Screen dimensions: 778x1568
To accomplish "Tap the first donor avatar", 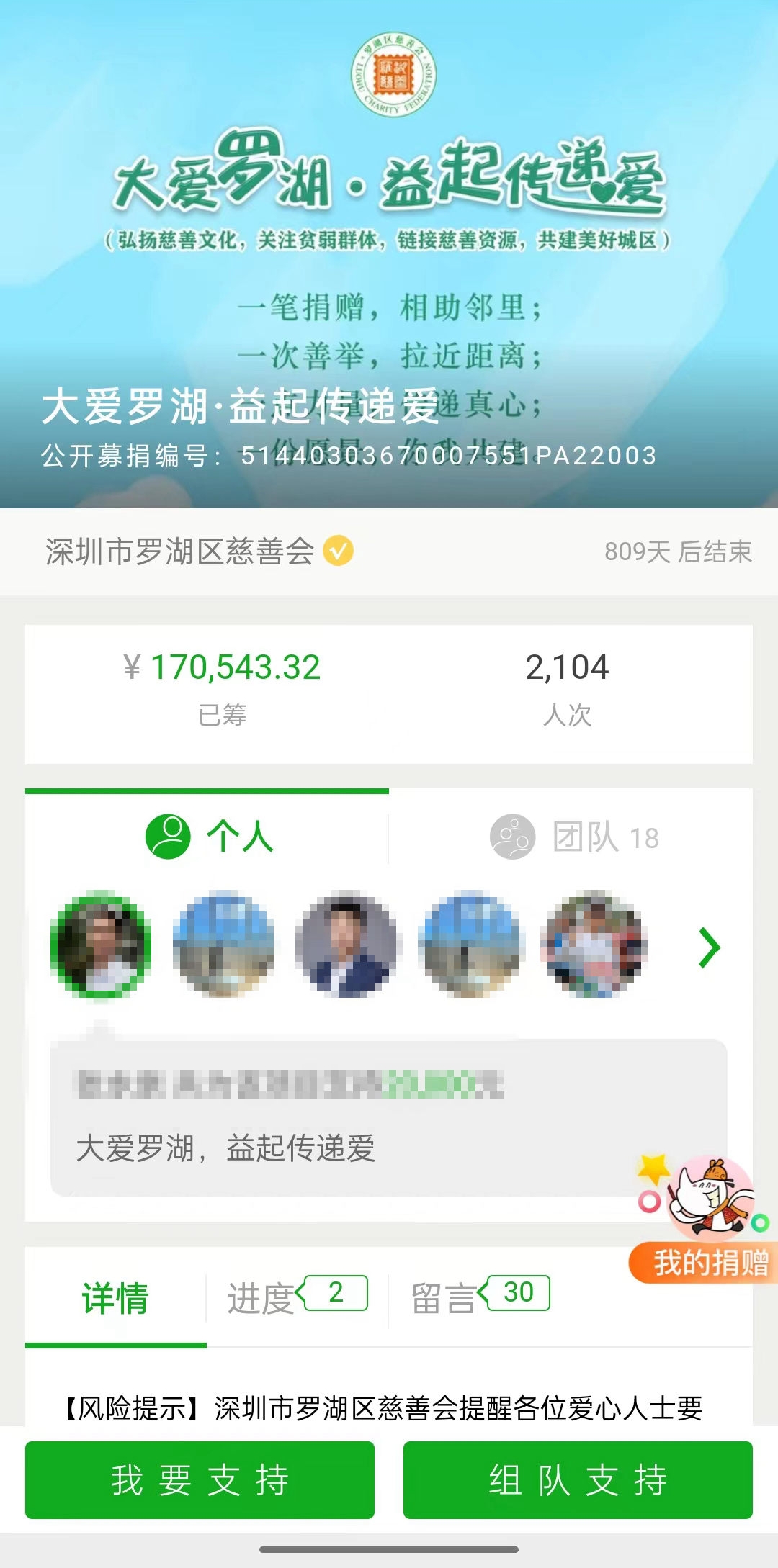I will 101,945.
